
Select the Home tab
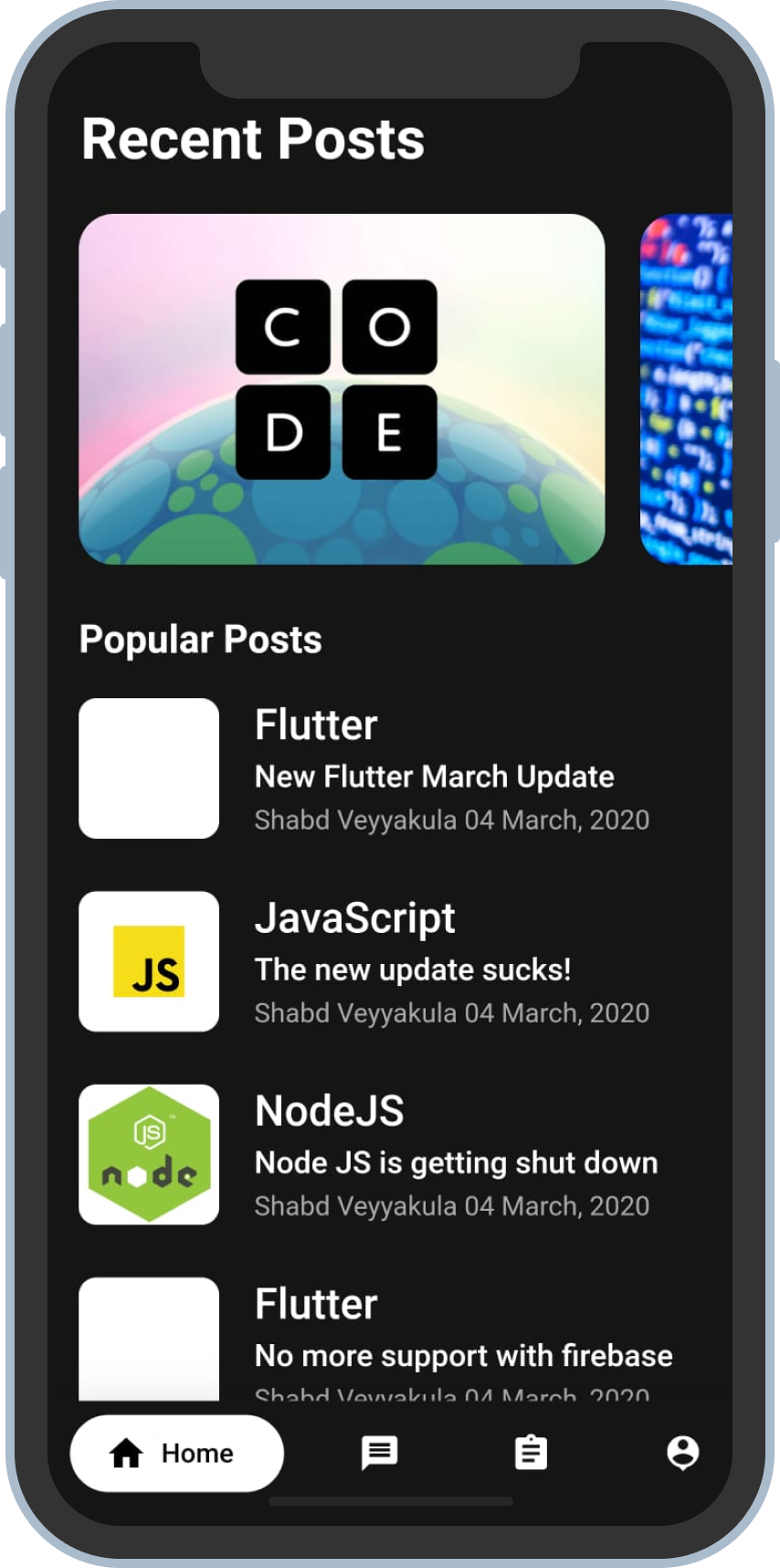click(x=177, y=1453)
